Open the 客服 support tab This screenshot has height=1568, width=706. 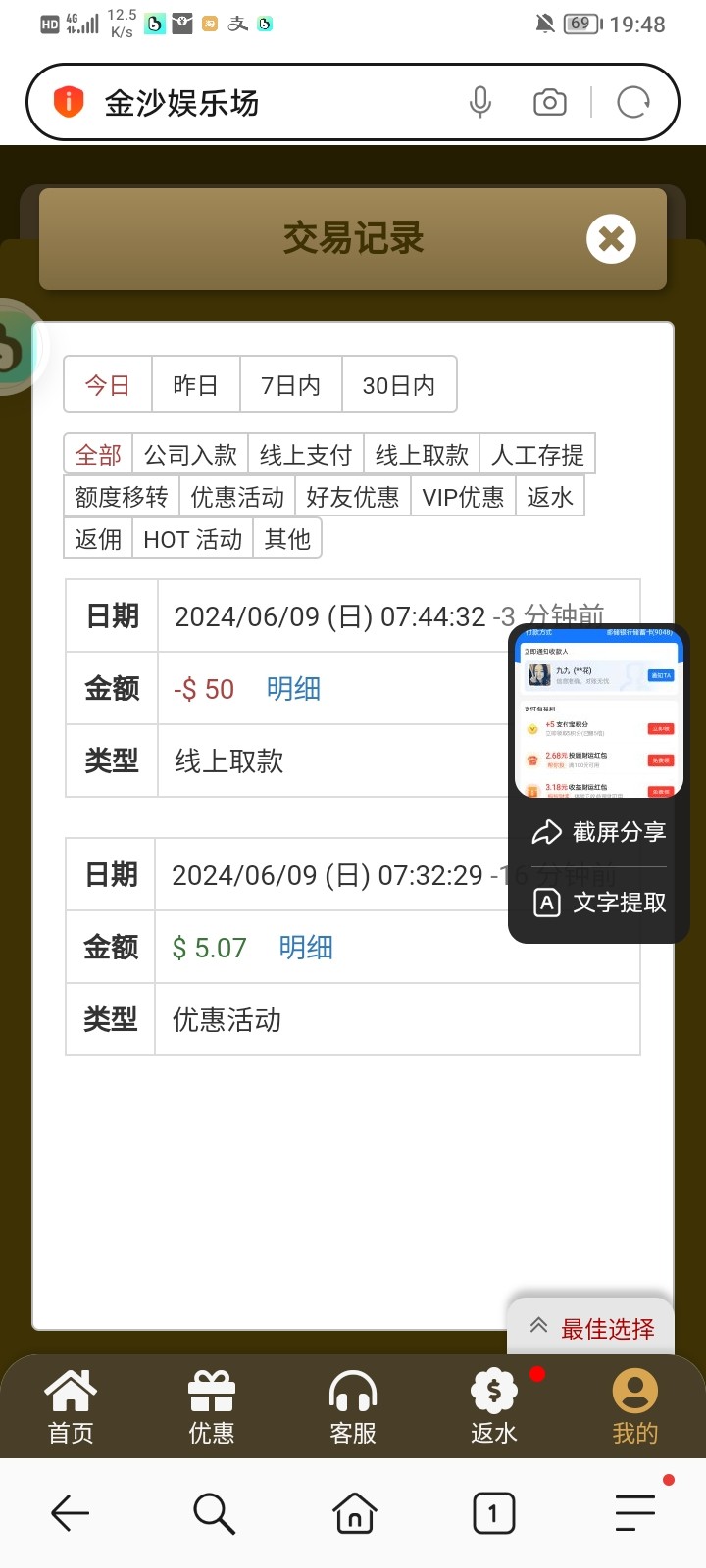coord(353,1407)
